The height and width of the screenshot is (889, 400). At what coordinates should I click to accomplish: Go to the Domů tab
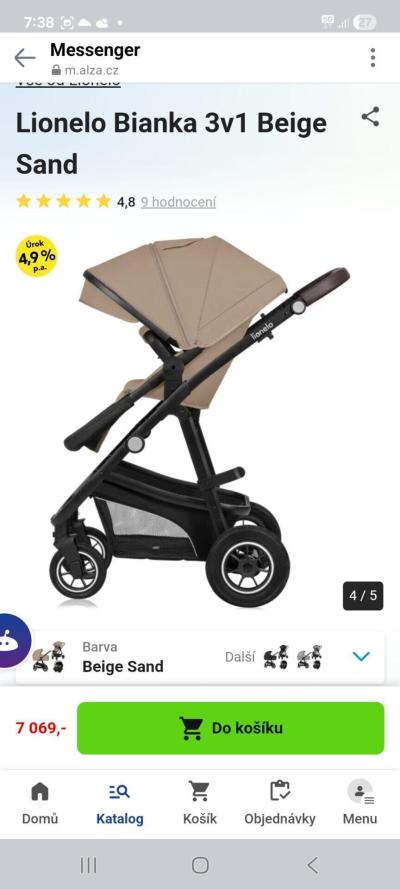click(x=40, y=803)
